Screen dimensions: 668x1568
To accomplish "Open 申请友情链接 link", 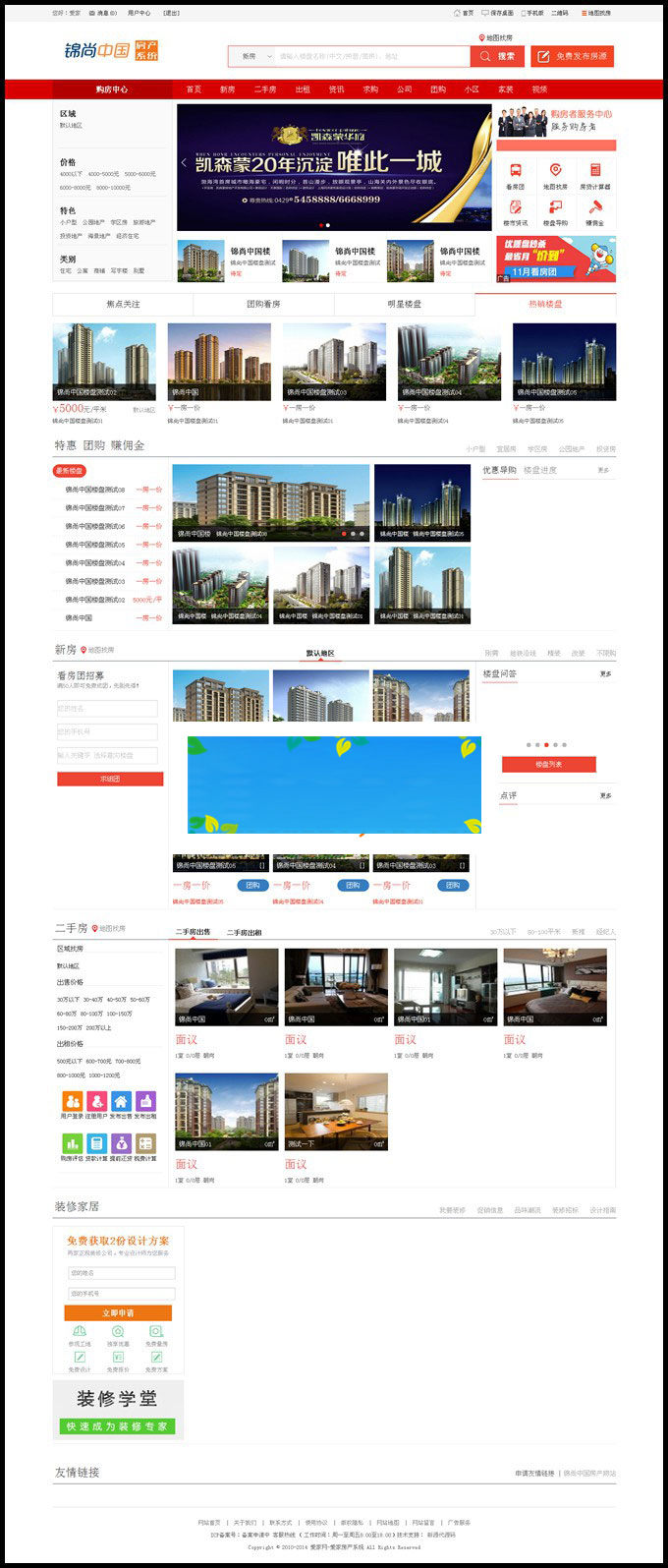I will 534,1473.
